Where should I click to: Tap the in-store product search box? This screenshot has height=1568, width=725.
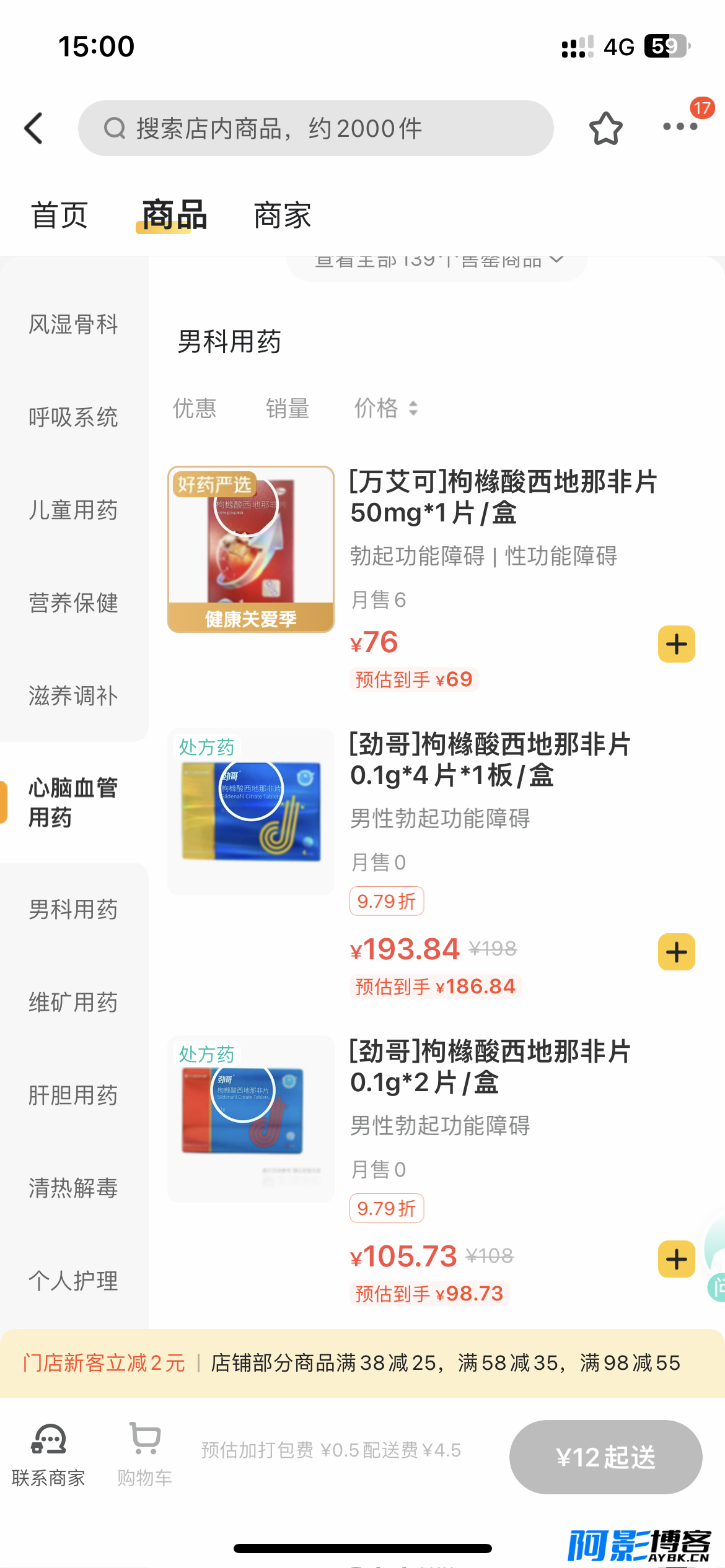click(x=315, y=129)
